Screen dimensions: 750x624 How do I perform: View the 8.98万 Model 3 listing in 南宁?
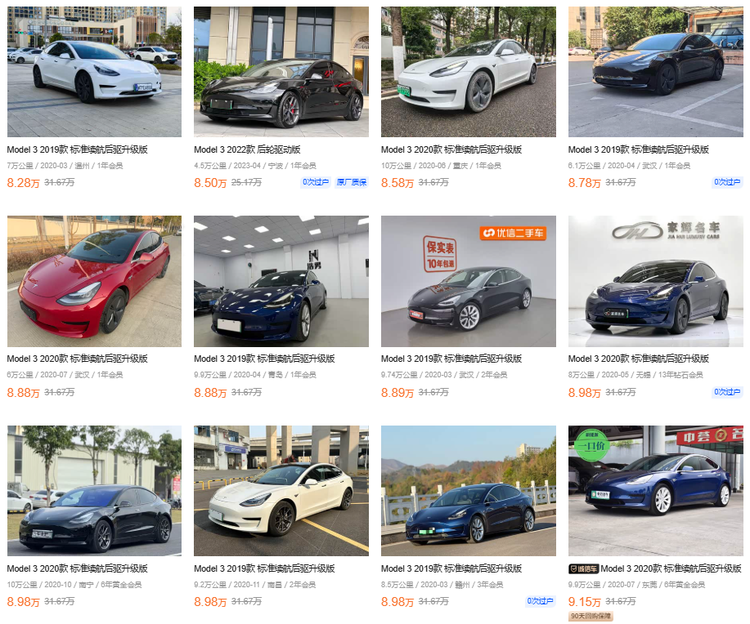point(94,490)
